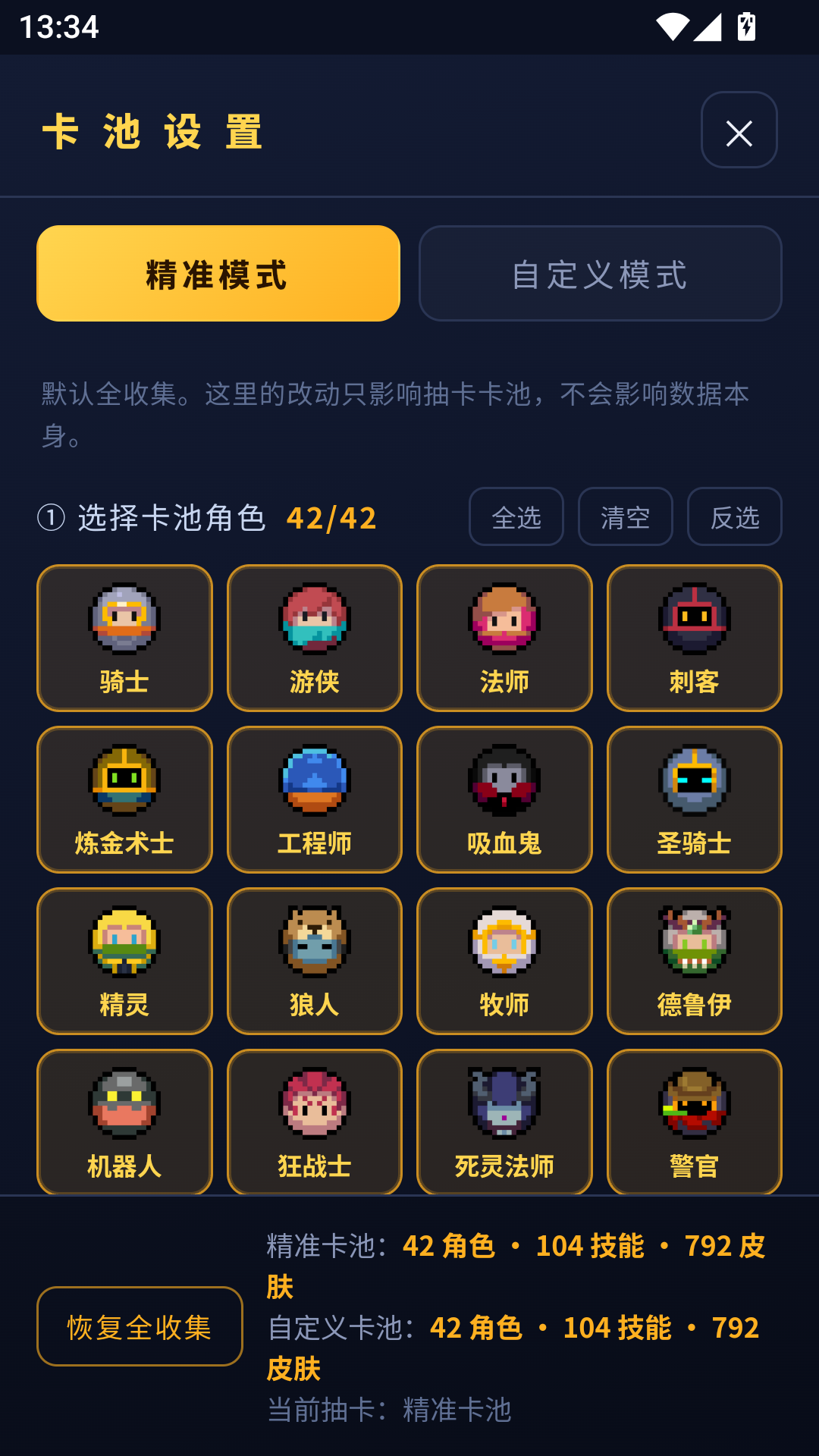Tap 全选 to select all characters
Screen dimensions: 819x1456
[516, 517]
